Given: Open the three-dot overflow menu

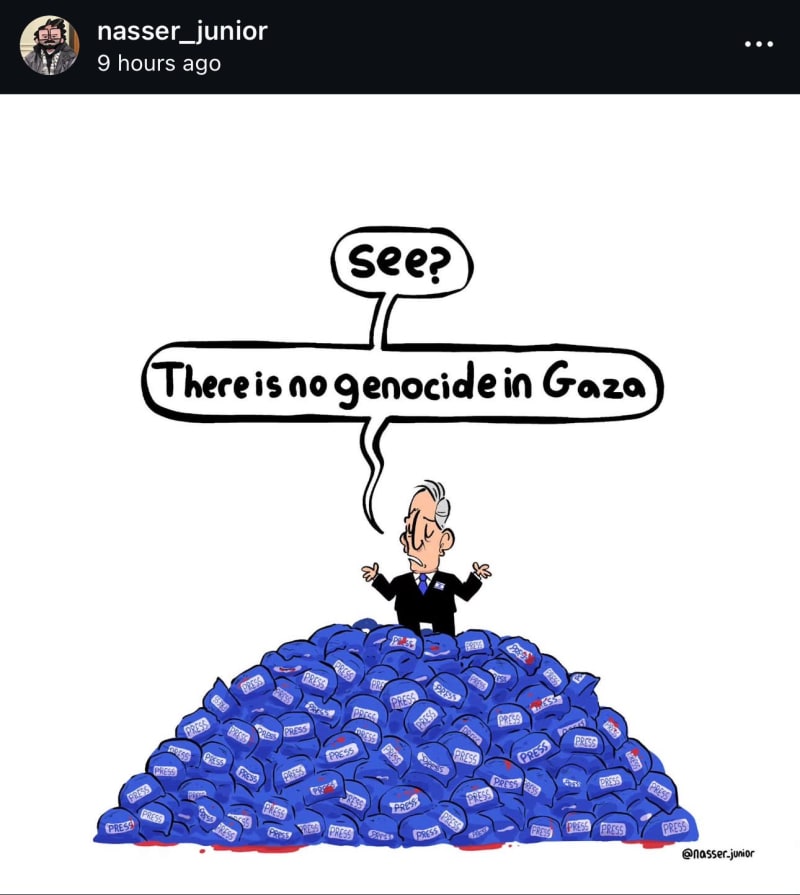Looking at the screenshot, I should tap(759, 44).
